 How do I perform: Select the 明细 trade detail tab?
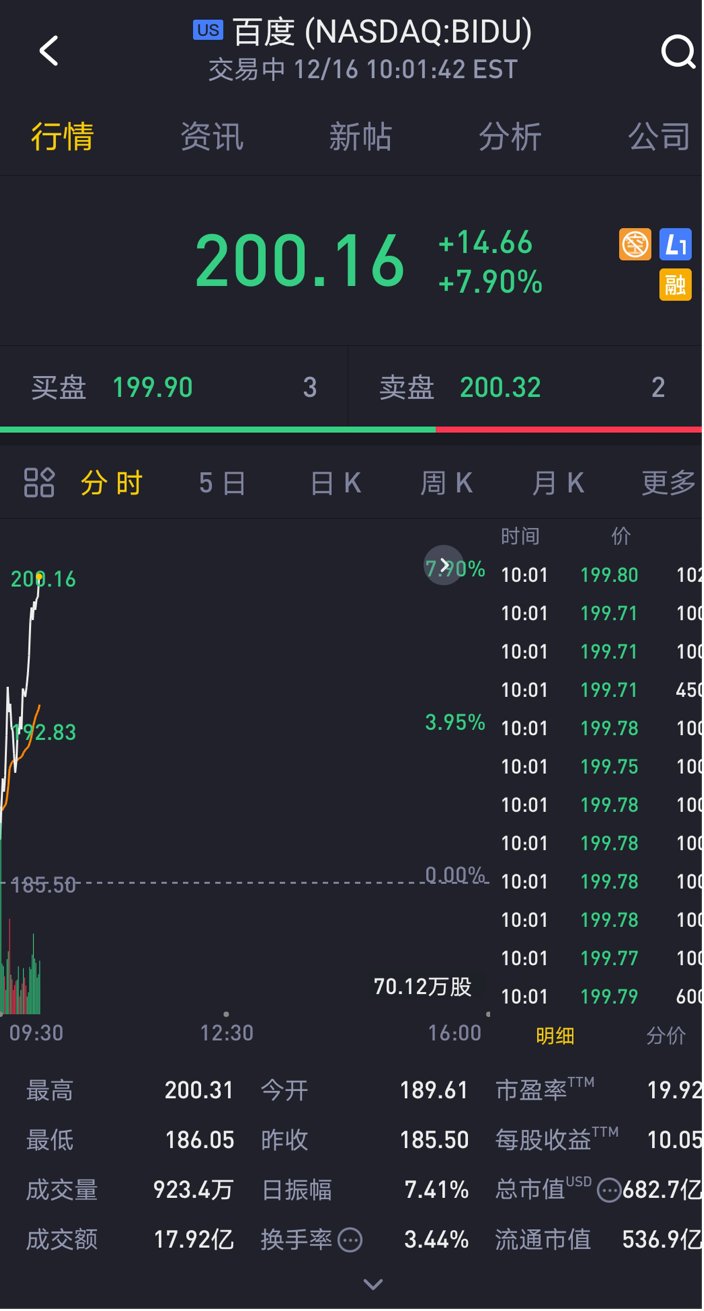click(x=555, y=1036)
